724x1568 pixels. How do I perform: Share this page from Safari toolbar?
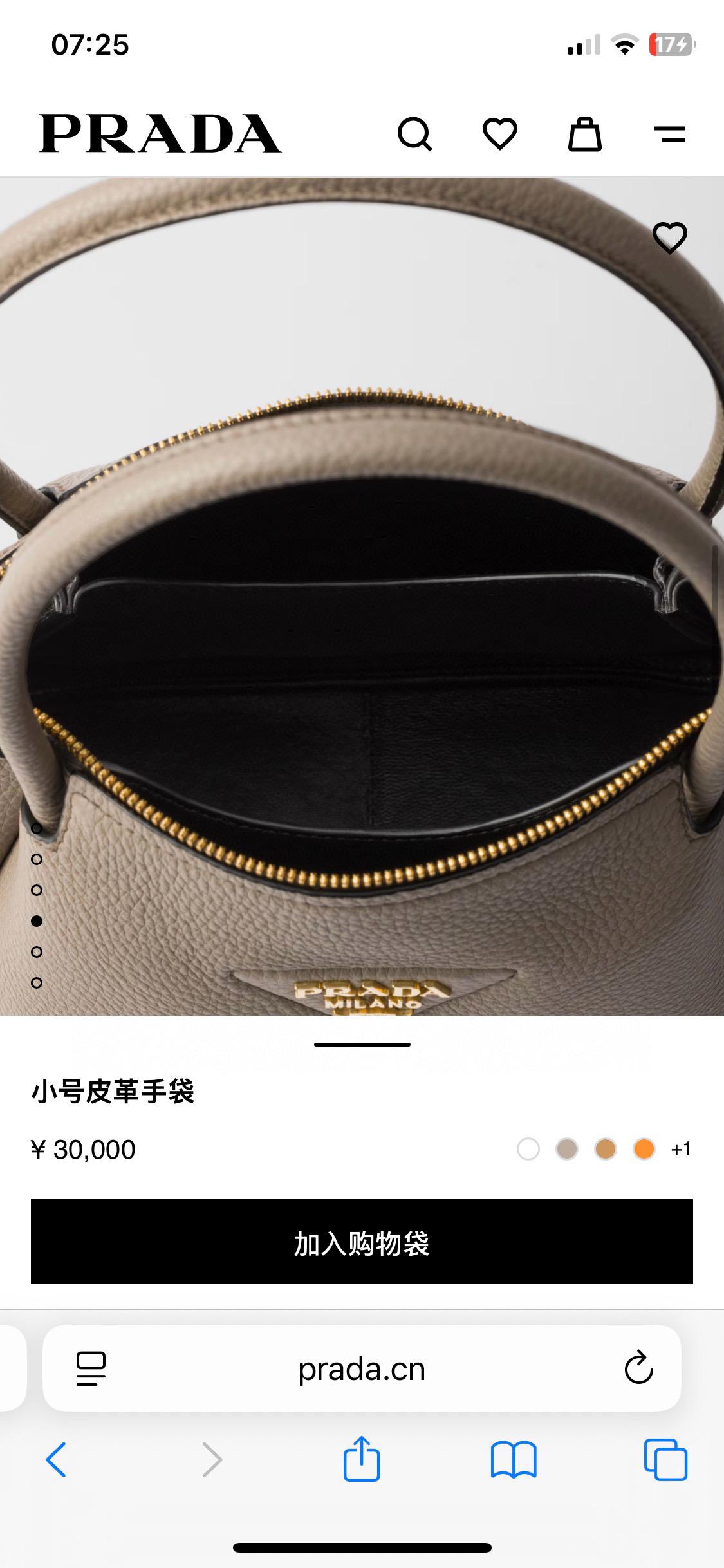362,1459
